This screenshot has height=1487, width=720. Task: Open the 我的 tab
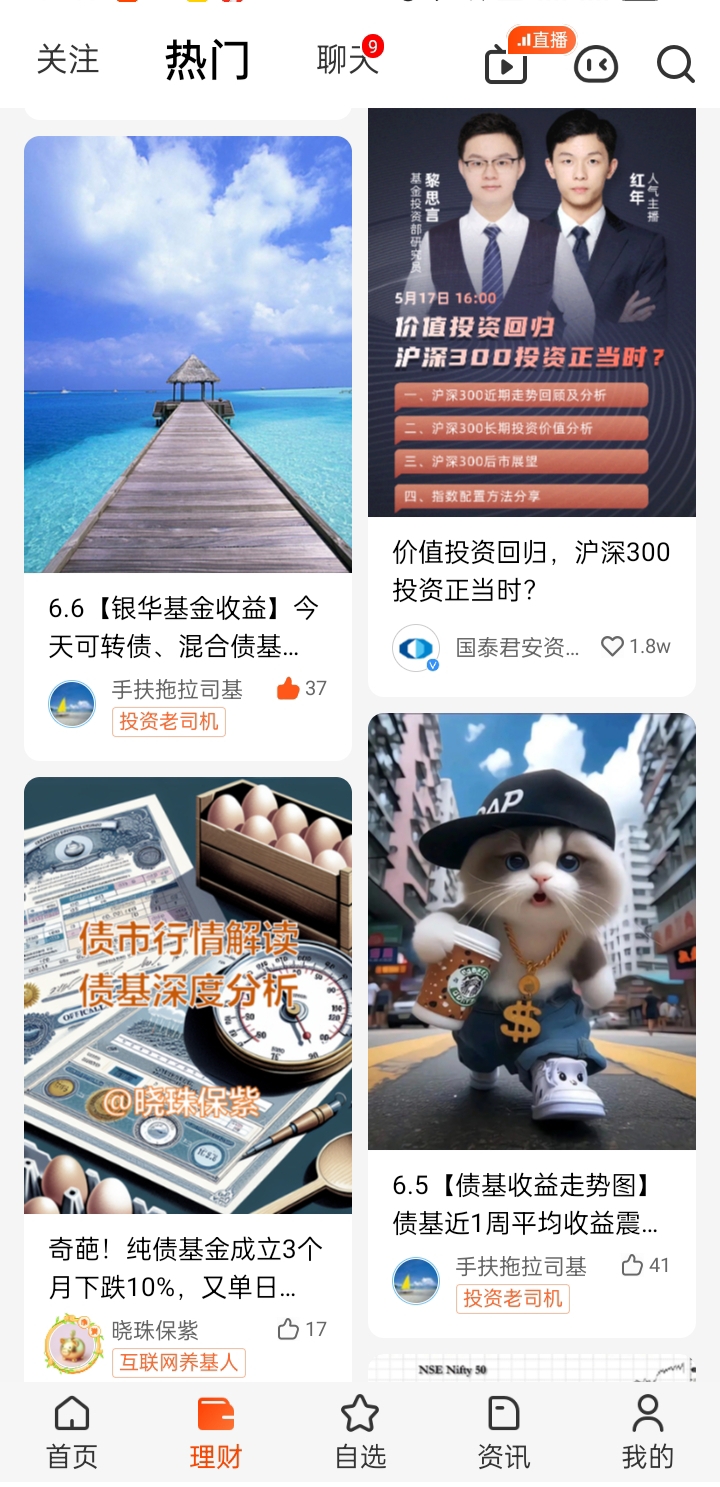(x=648, y=1433)
